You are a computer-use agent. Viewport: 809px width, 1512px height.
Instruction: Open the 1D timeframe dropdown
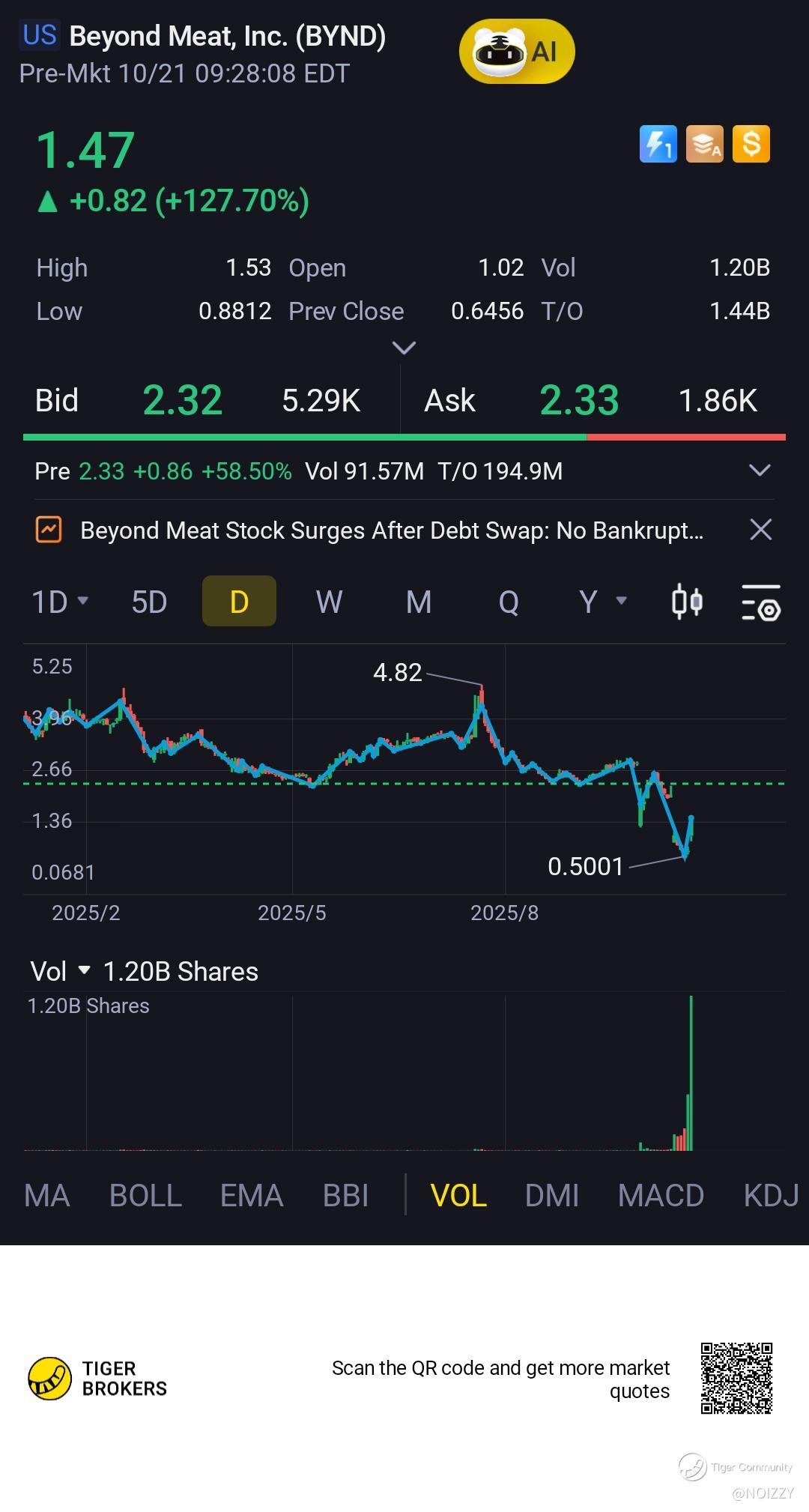[60, 602]
